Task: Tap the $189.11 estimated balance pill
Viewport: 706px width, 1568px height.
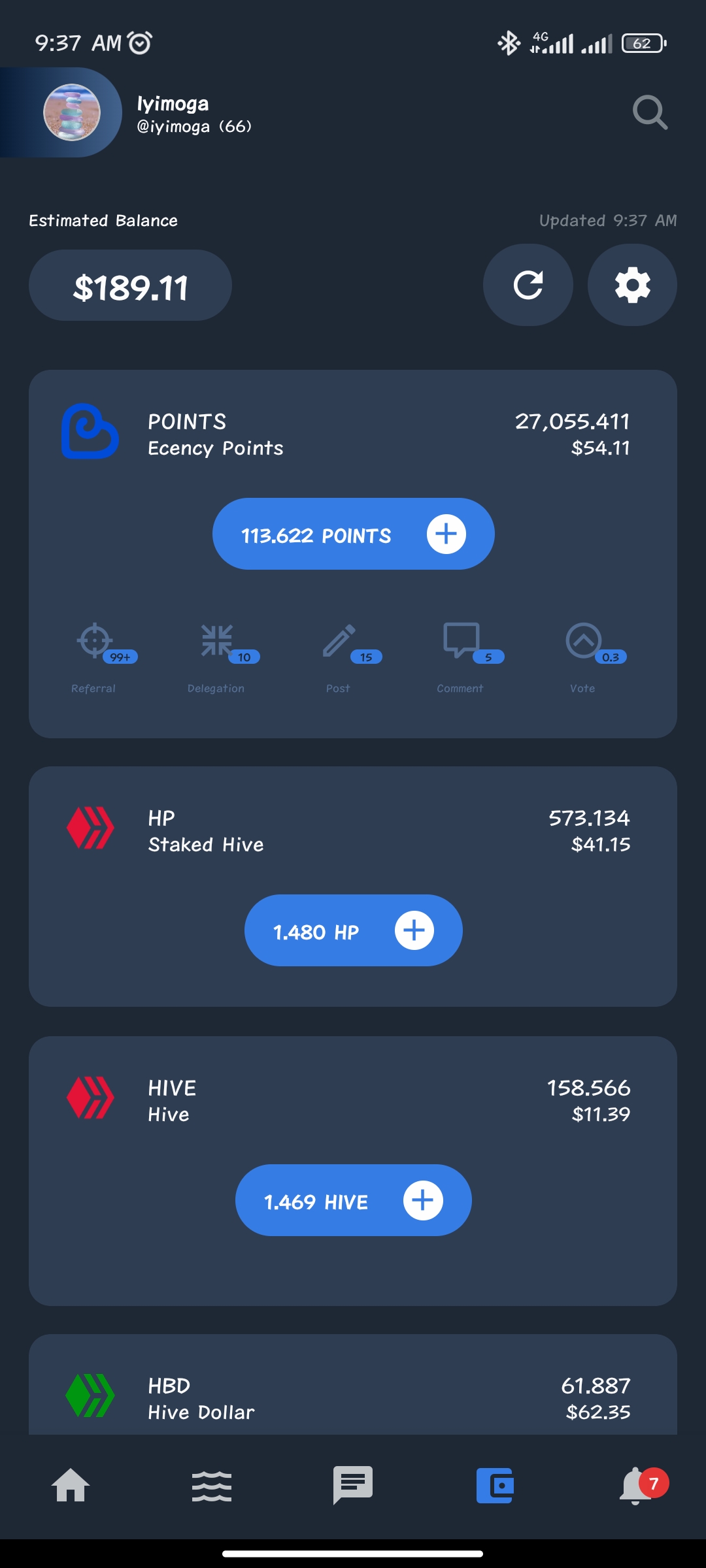Action: click(130, 286)
